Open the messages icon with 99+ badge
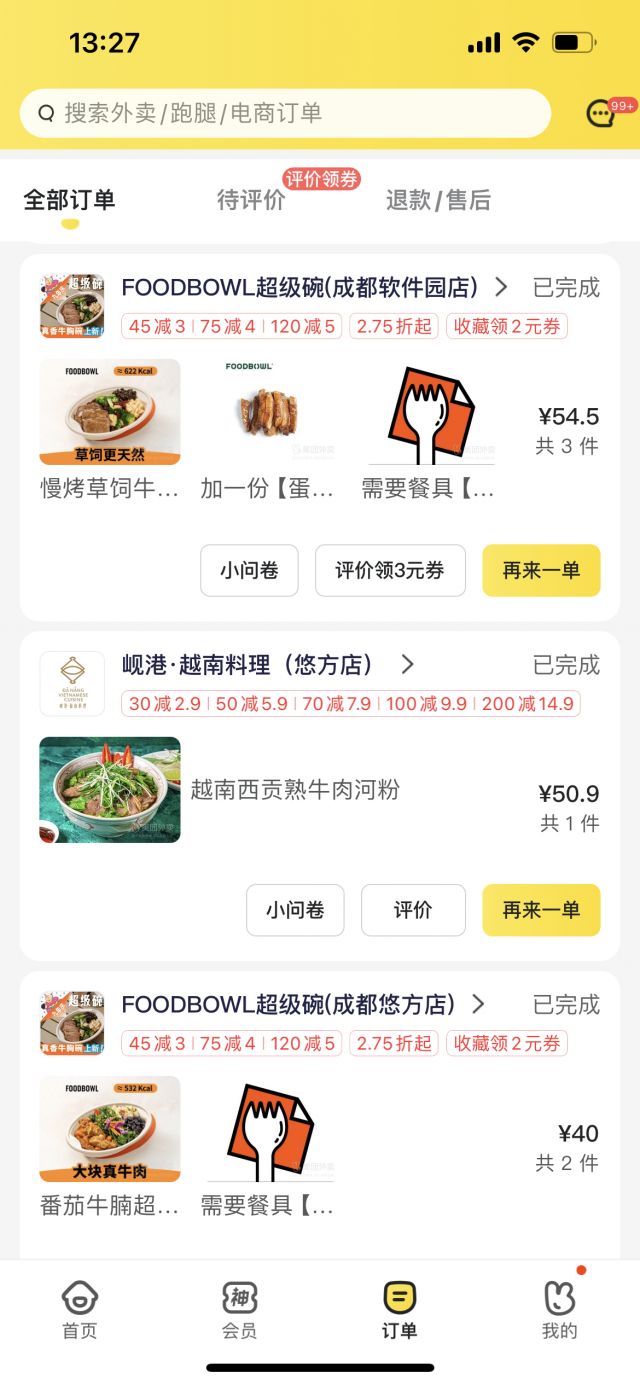640x1385 pixels. pos(600,113)
